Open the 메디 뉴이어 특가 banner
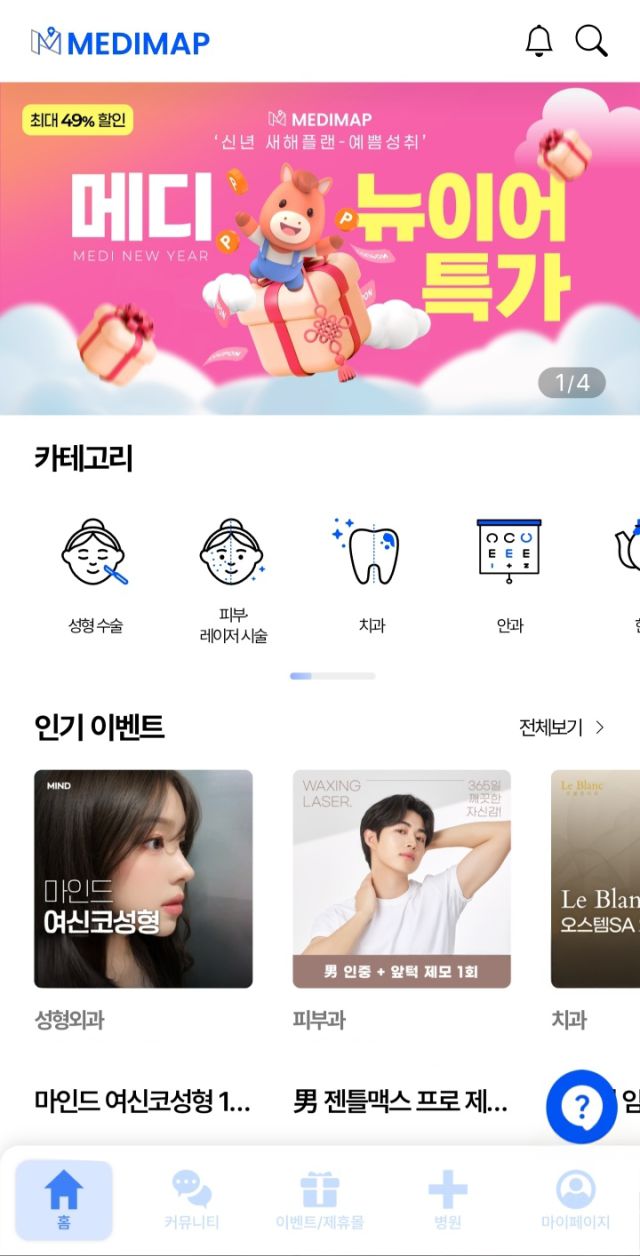 320,248
